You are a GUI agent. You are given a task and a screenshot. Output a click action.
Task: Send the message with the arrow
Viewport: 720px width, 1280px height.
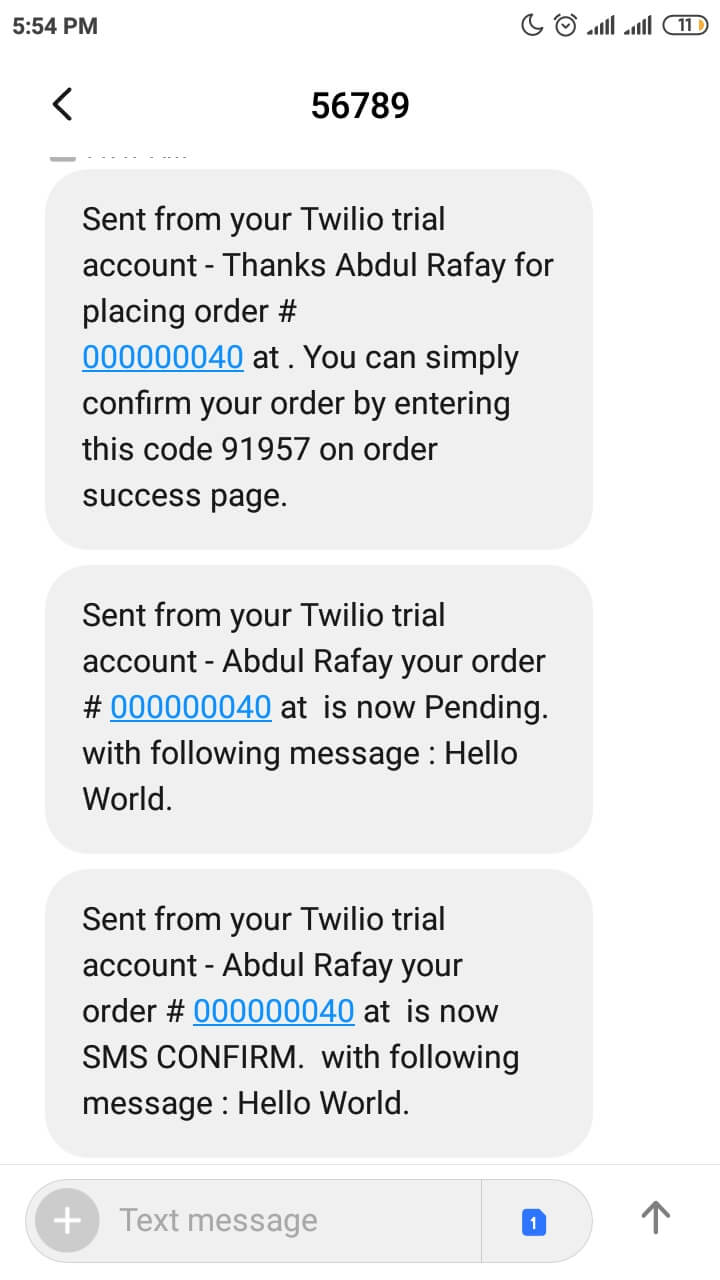tap(655, 1217)
